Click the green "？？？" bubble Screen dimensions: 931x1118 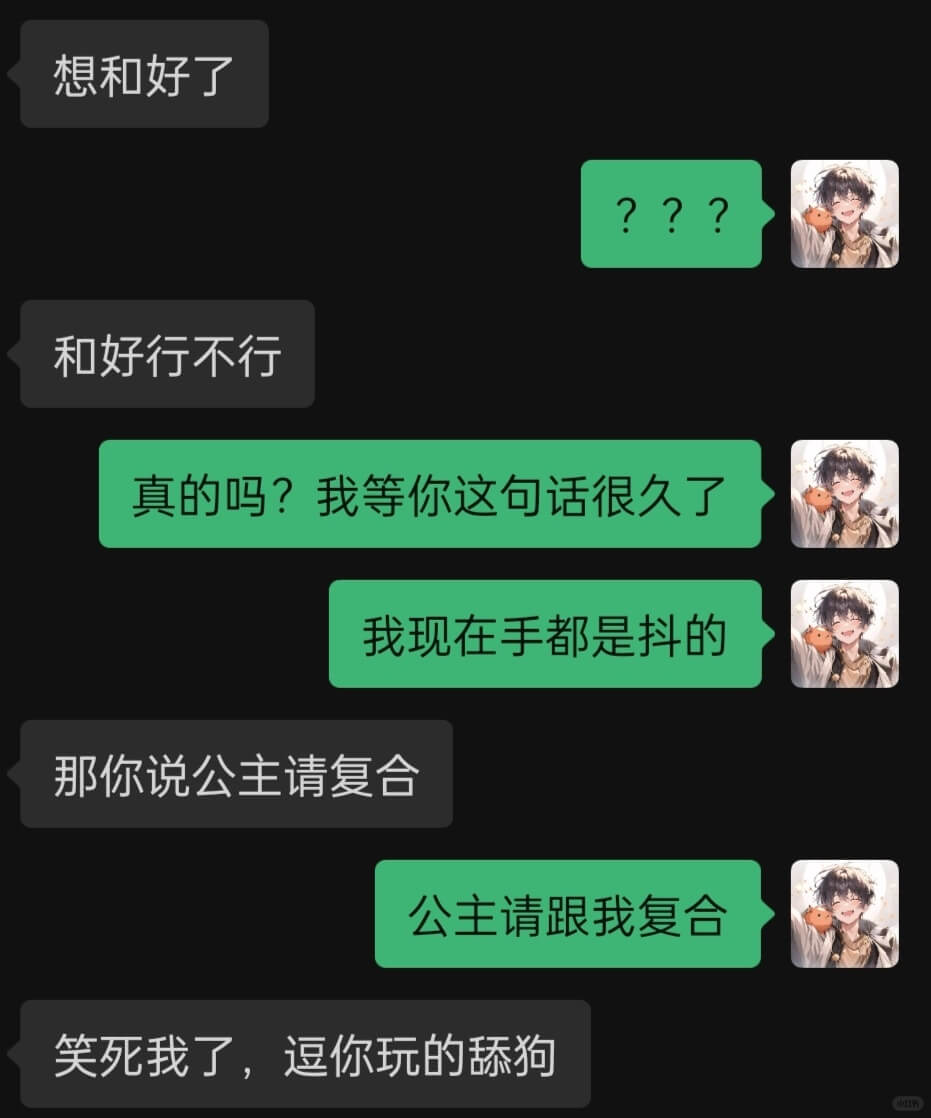(x=670, y=213)
